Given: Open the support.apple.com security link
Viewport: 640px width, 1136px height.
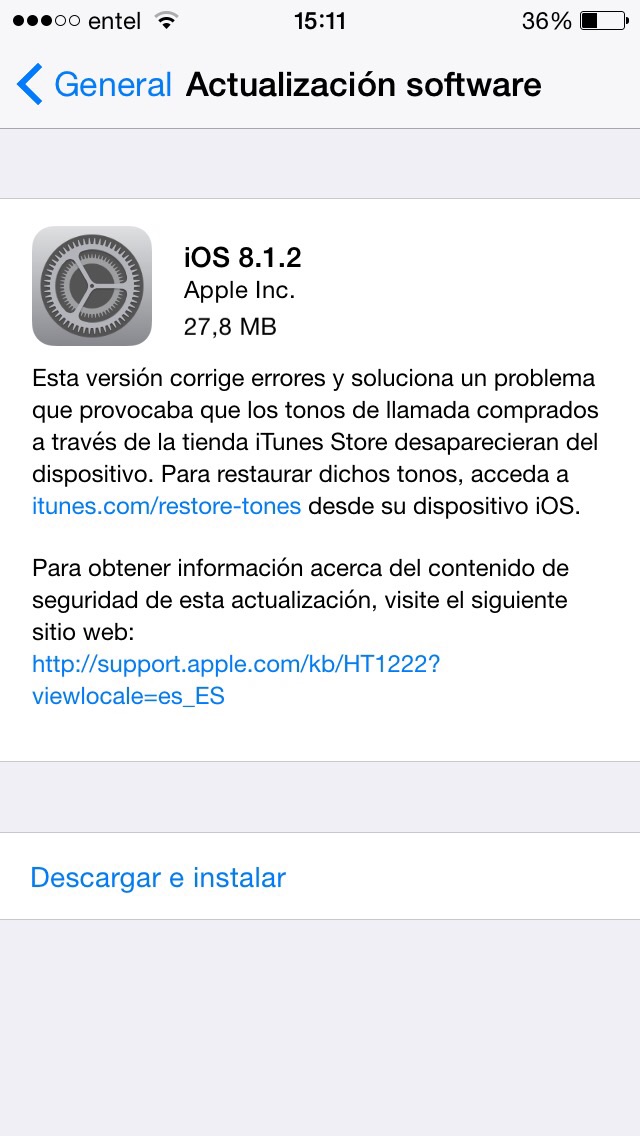Looking at the screenshot, I should [235, 664].
